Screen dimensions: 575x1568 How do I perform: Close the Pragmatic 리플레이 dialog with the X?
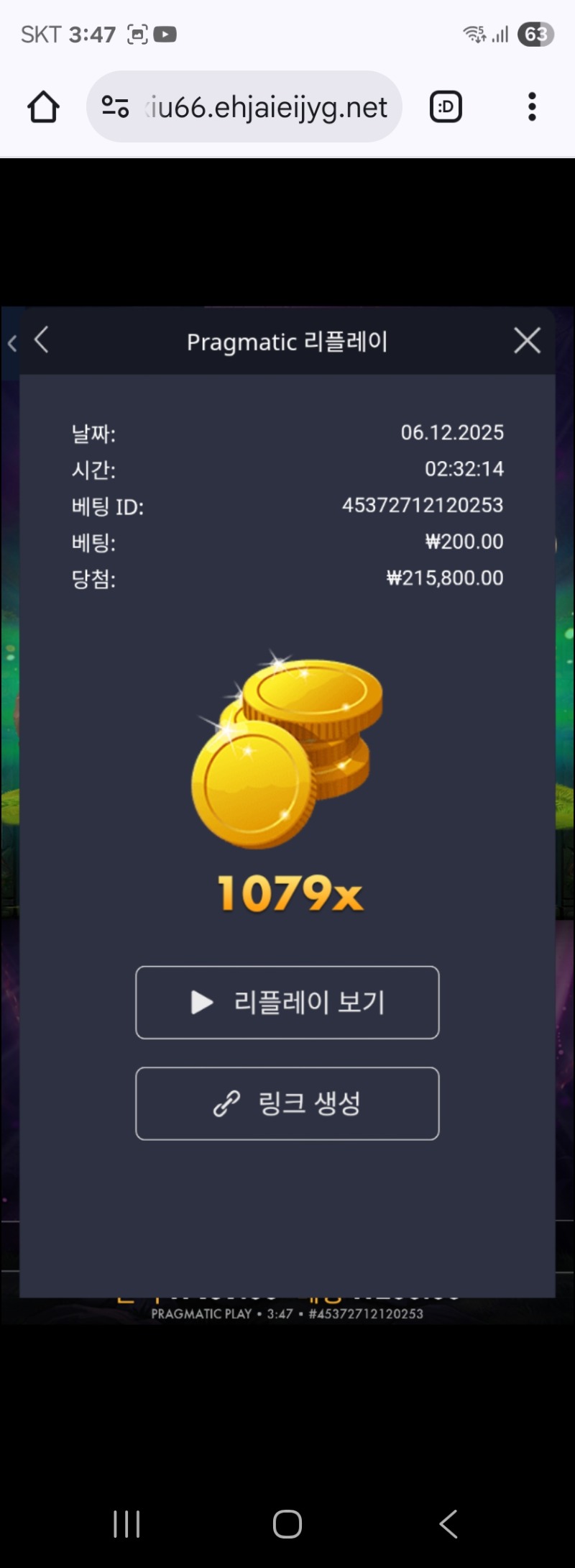coord(527,341)
